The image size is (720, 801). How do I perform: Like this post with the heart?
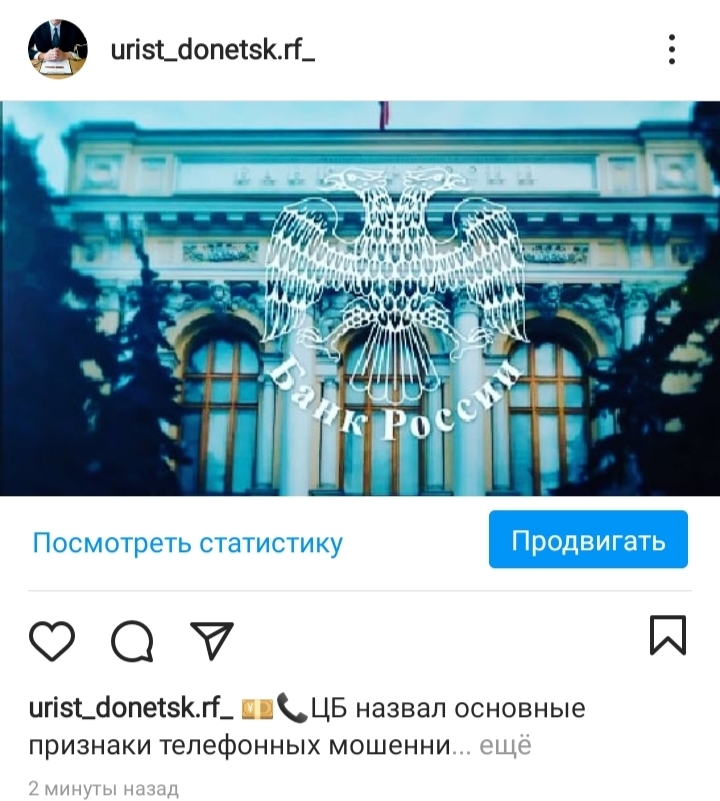(52, 638)
